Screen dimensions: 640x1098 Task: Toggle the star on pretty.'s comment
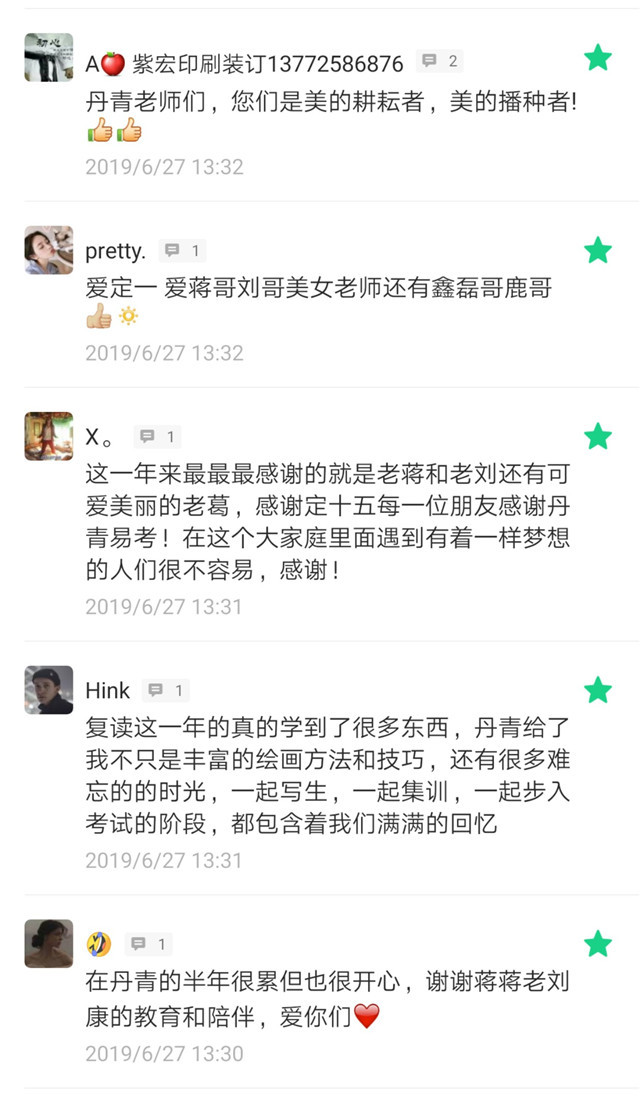[597, 250]
